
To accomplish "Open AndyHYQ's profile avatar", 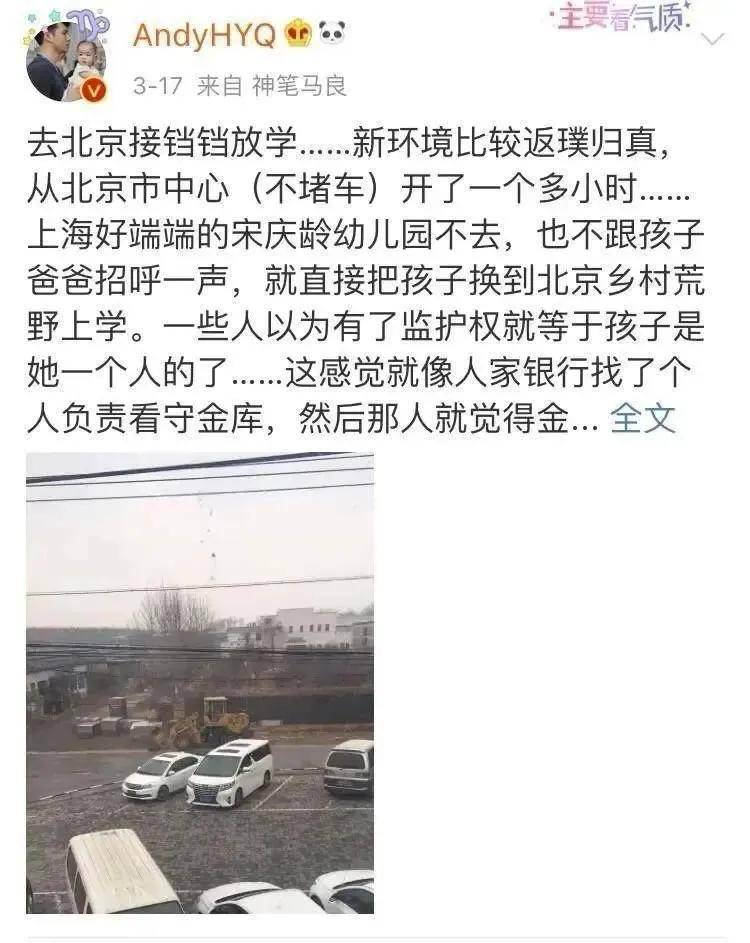I will coord(65,62).
